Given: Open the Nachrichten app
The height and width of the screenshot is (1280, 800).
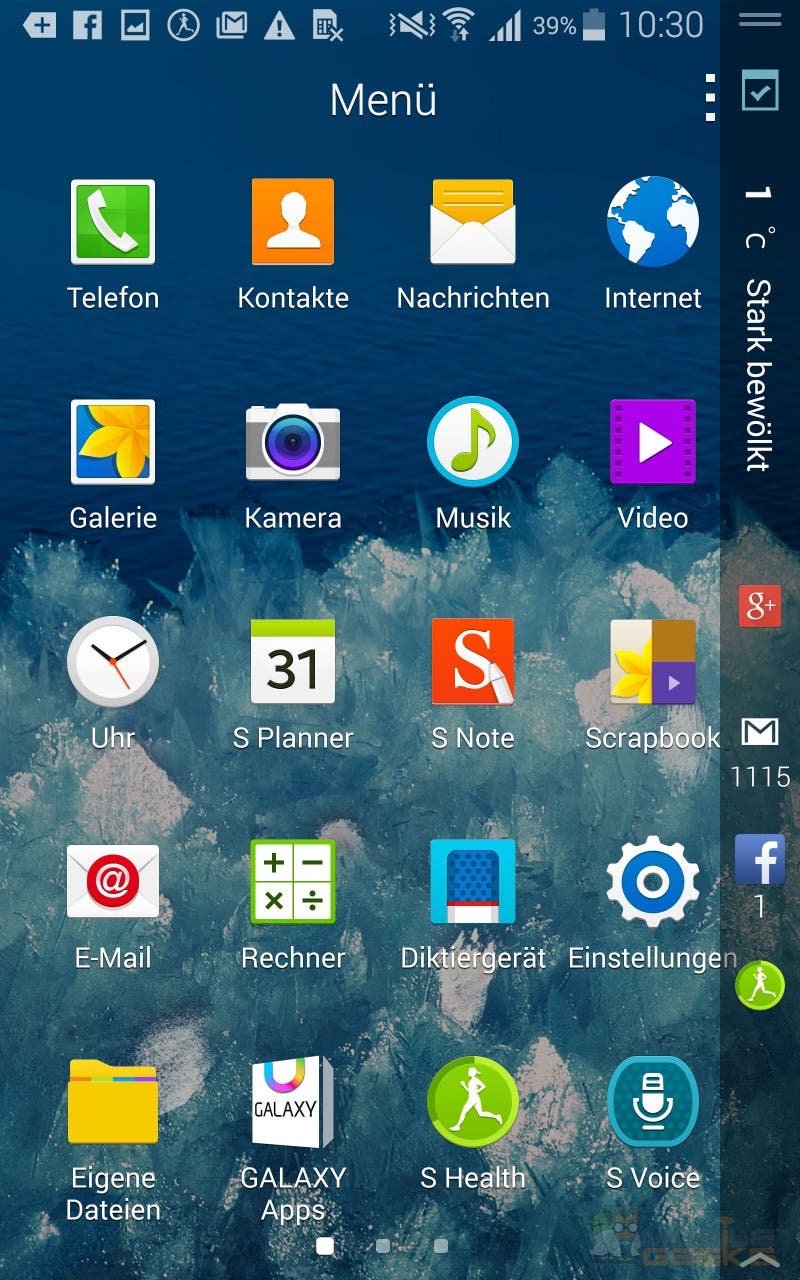Looking at the screenshot, I should tap(473, 222).
